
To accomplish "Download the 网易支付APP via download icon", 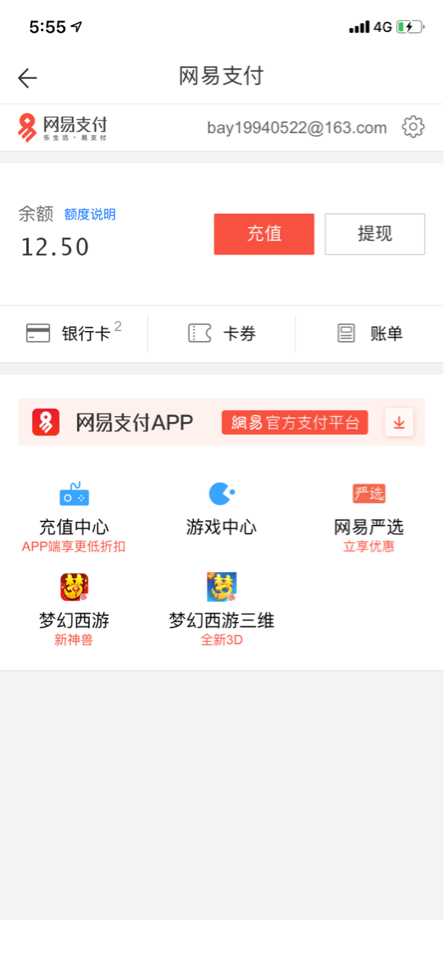I will click(x=399, y=422).
